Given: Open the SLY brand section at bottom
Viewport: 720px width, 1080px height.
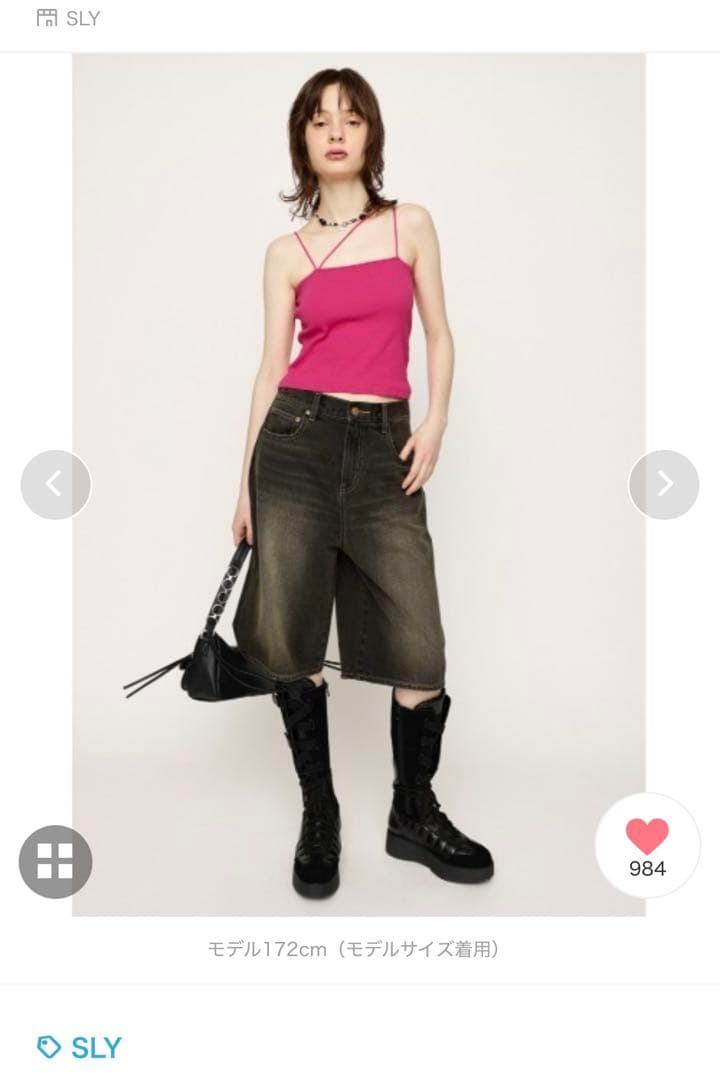Looking at the screenshot, I should 95,1046.
